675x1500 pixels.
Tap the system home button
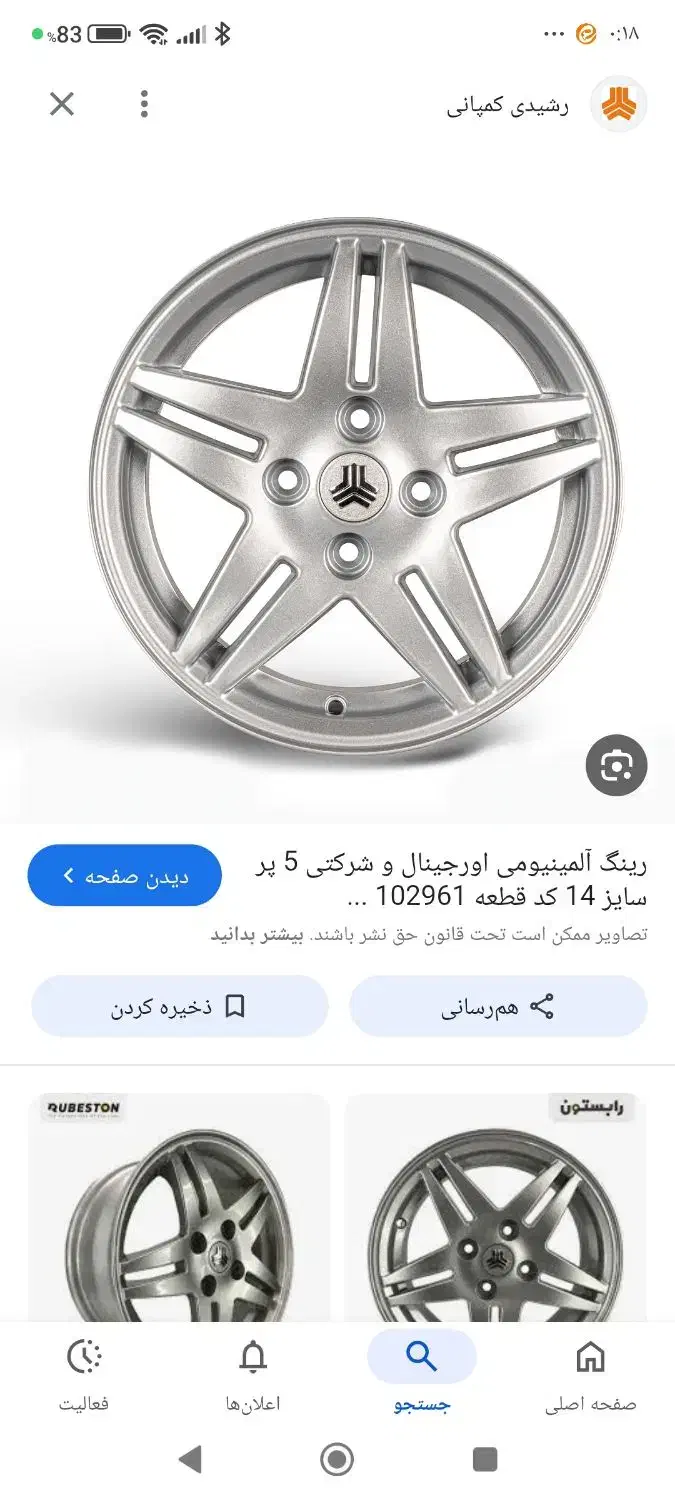click(337, 1460)
